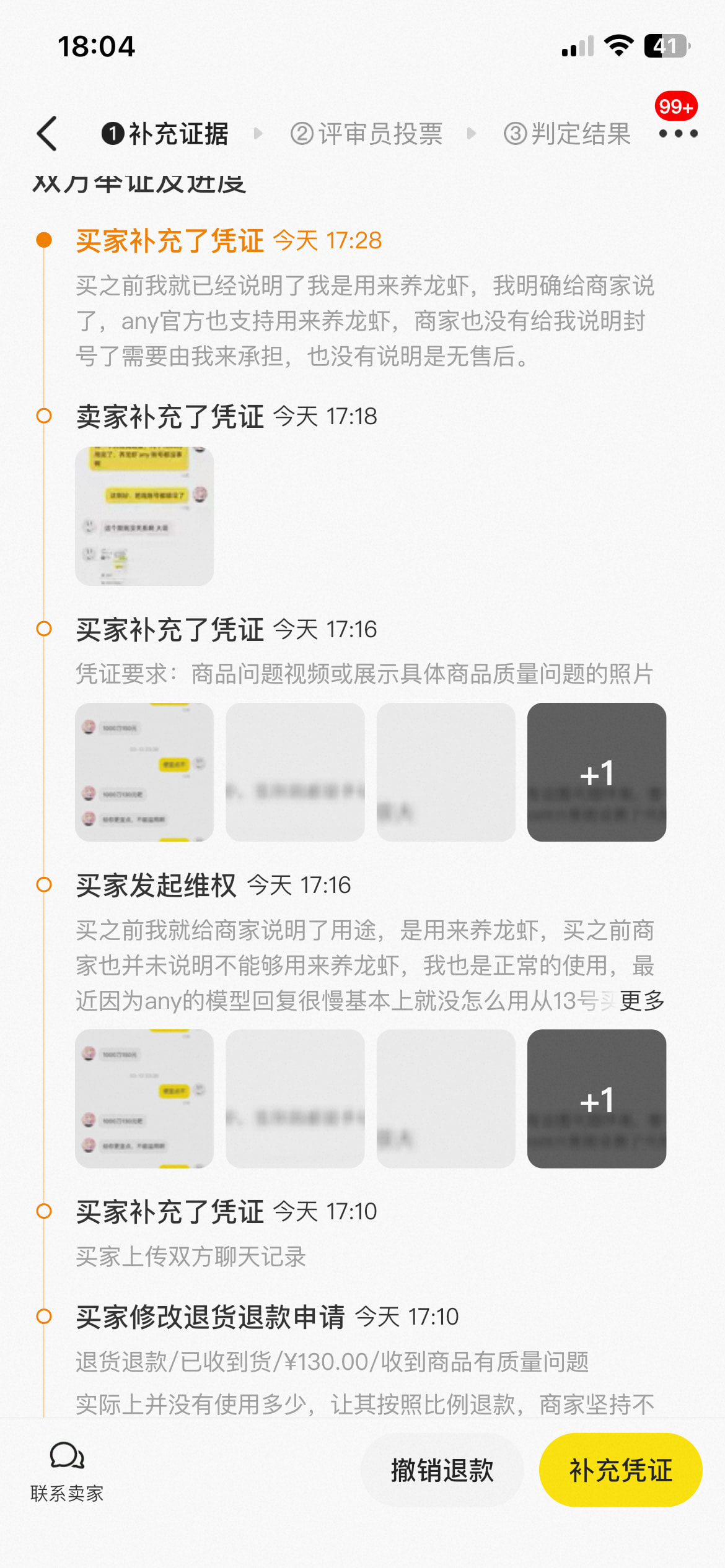The width and height of the screenshot is (725, 1568).
Task: Contact the seller via 联系卖家
Action: 66,1471
